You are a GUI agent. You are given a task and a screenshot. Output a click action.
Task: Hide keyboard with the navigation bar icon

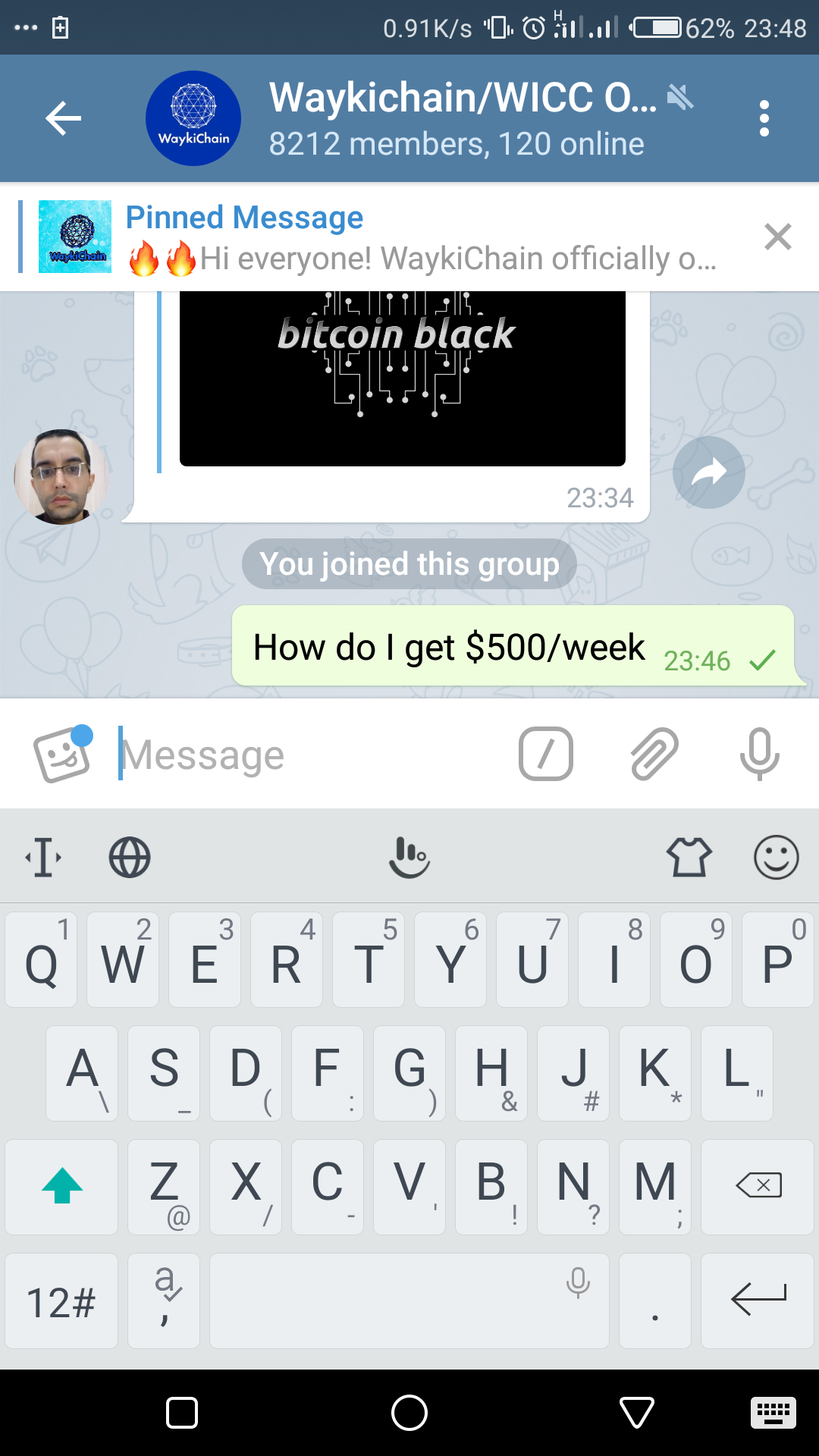773,1414
